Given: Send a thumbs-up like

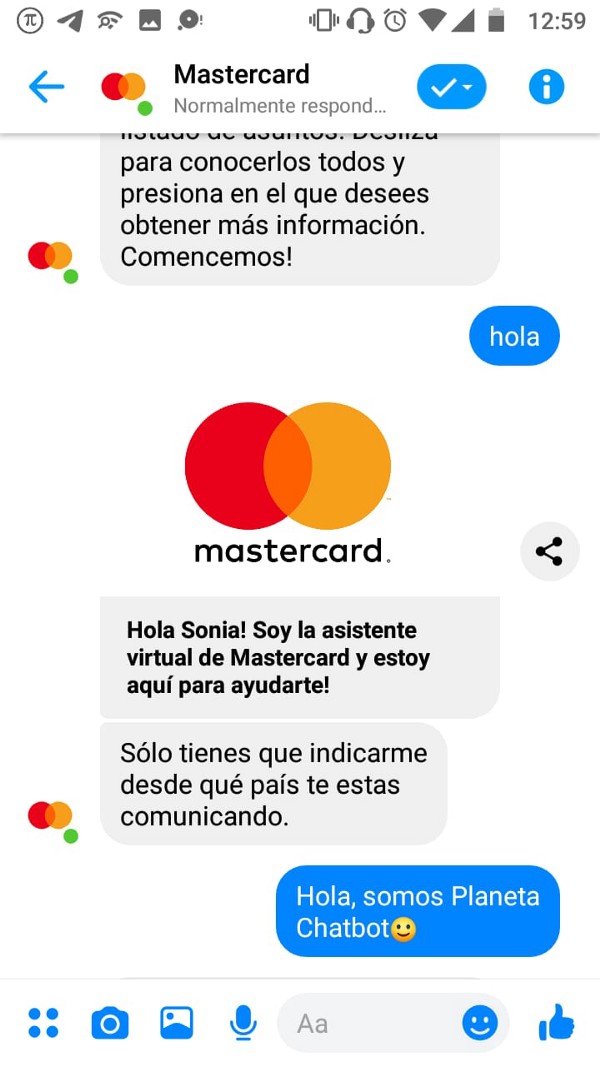Looking at the screenshot, I should (556, 1022).
